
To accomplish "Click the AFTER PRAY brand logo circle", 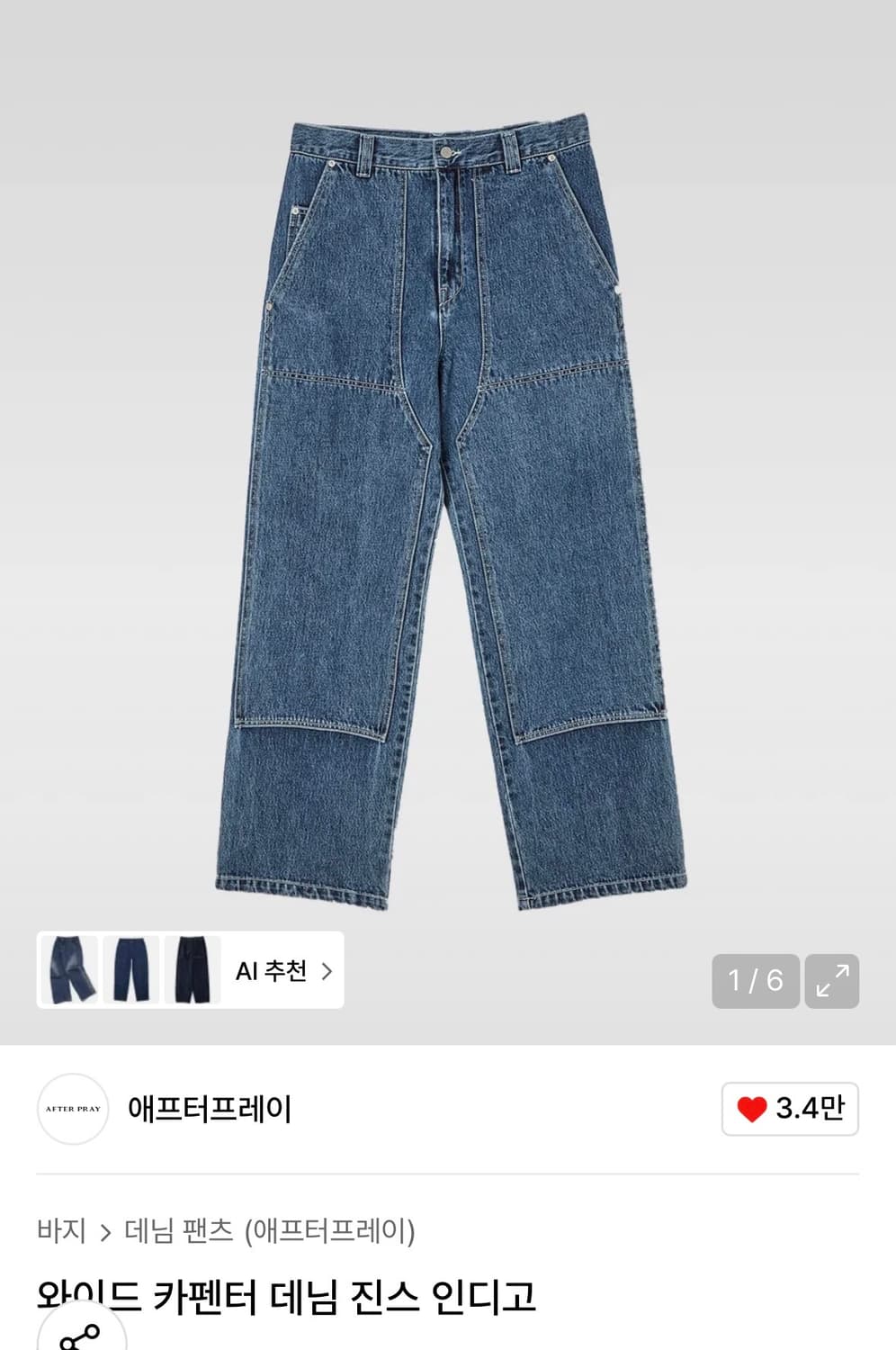I will pos(73,1110).
